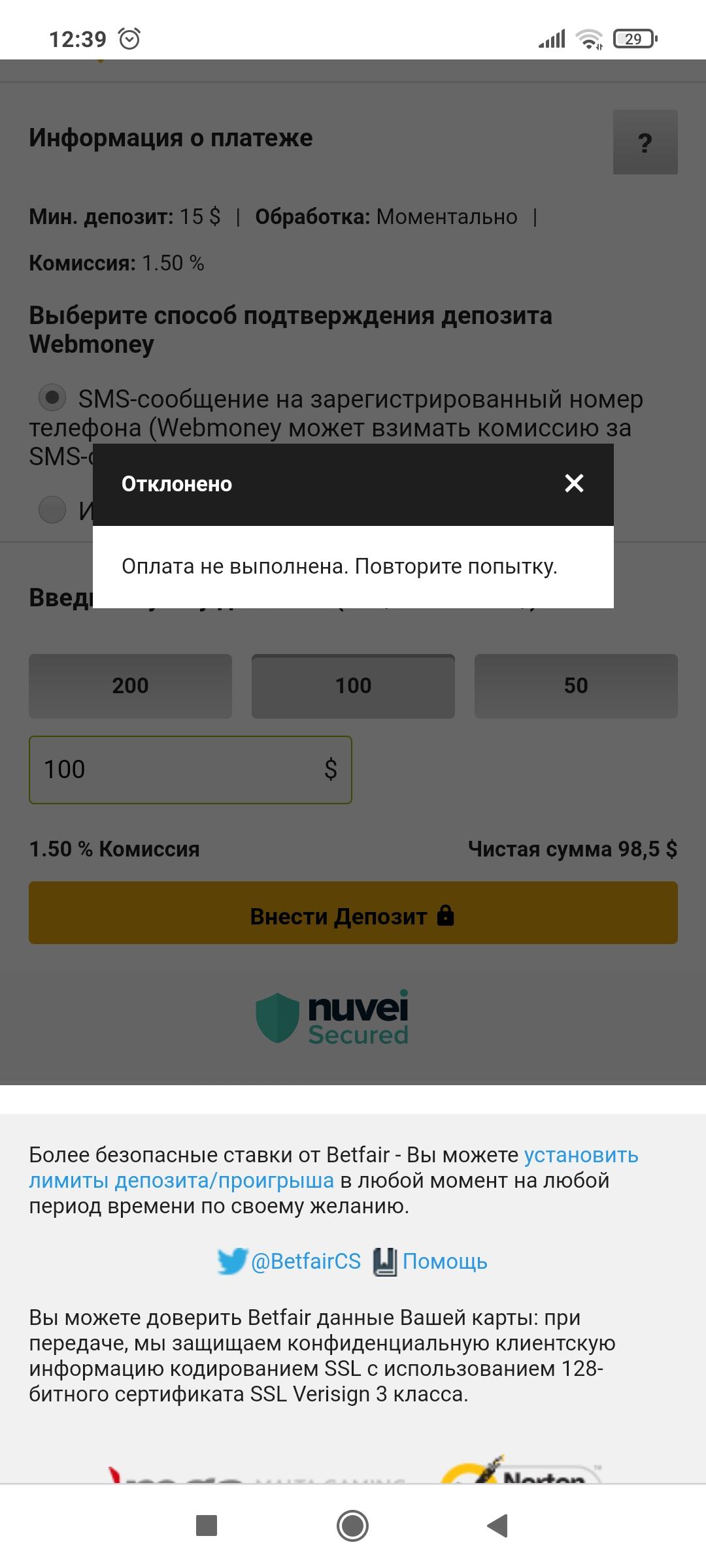Open the @BetfairCS Twitter link
This screenshot has height=1568, width=706.
(x=305, y=1262)
